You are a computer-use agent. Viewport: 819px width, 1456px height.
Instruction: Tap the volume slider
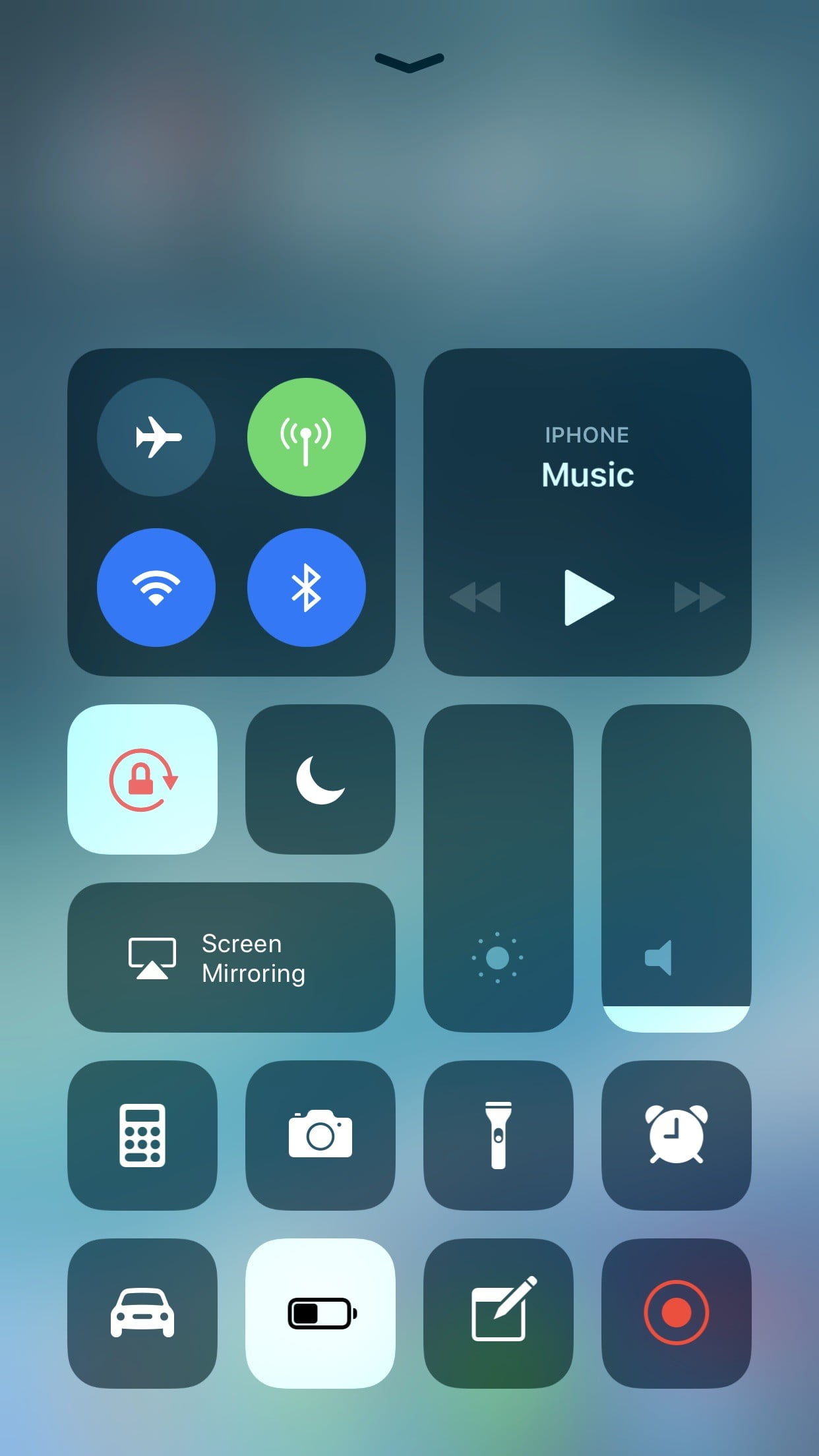[677, 868]
